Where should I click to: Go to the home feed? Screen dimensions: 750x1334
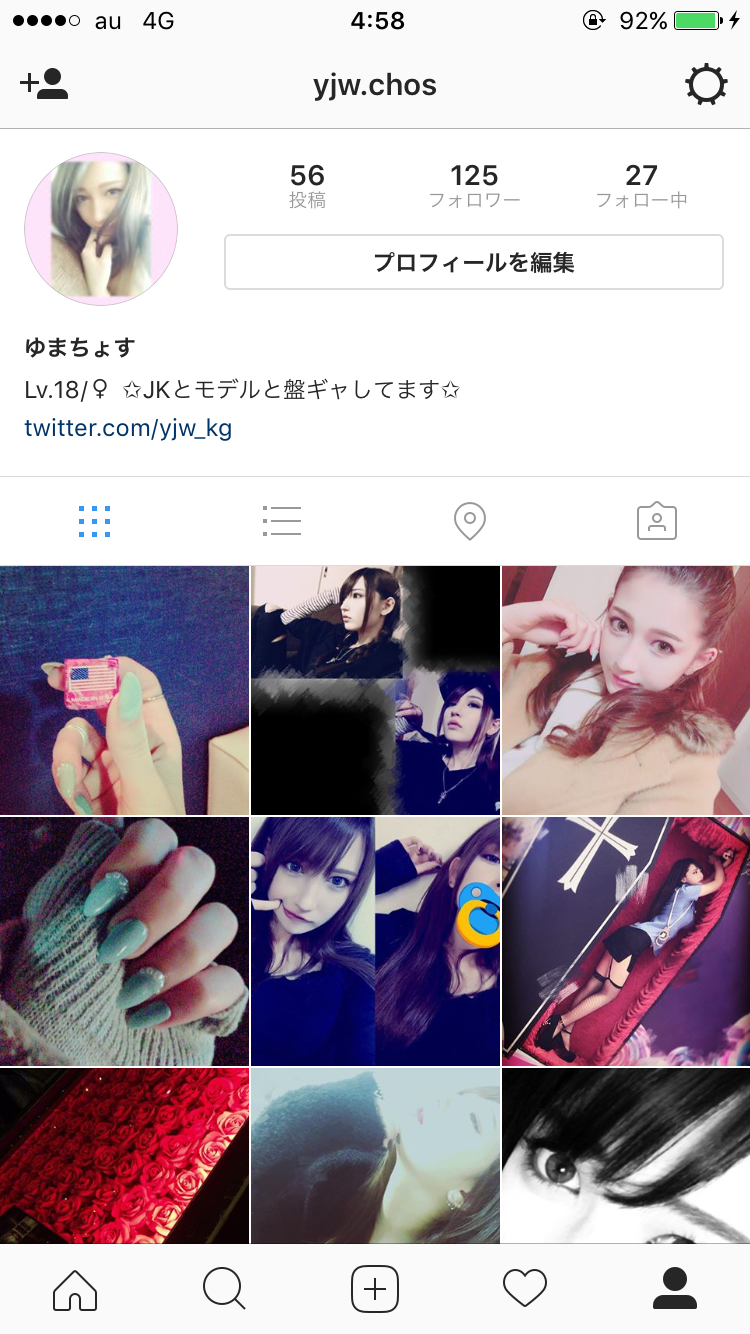[75, 1289]
